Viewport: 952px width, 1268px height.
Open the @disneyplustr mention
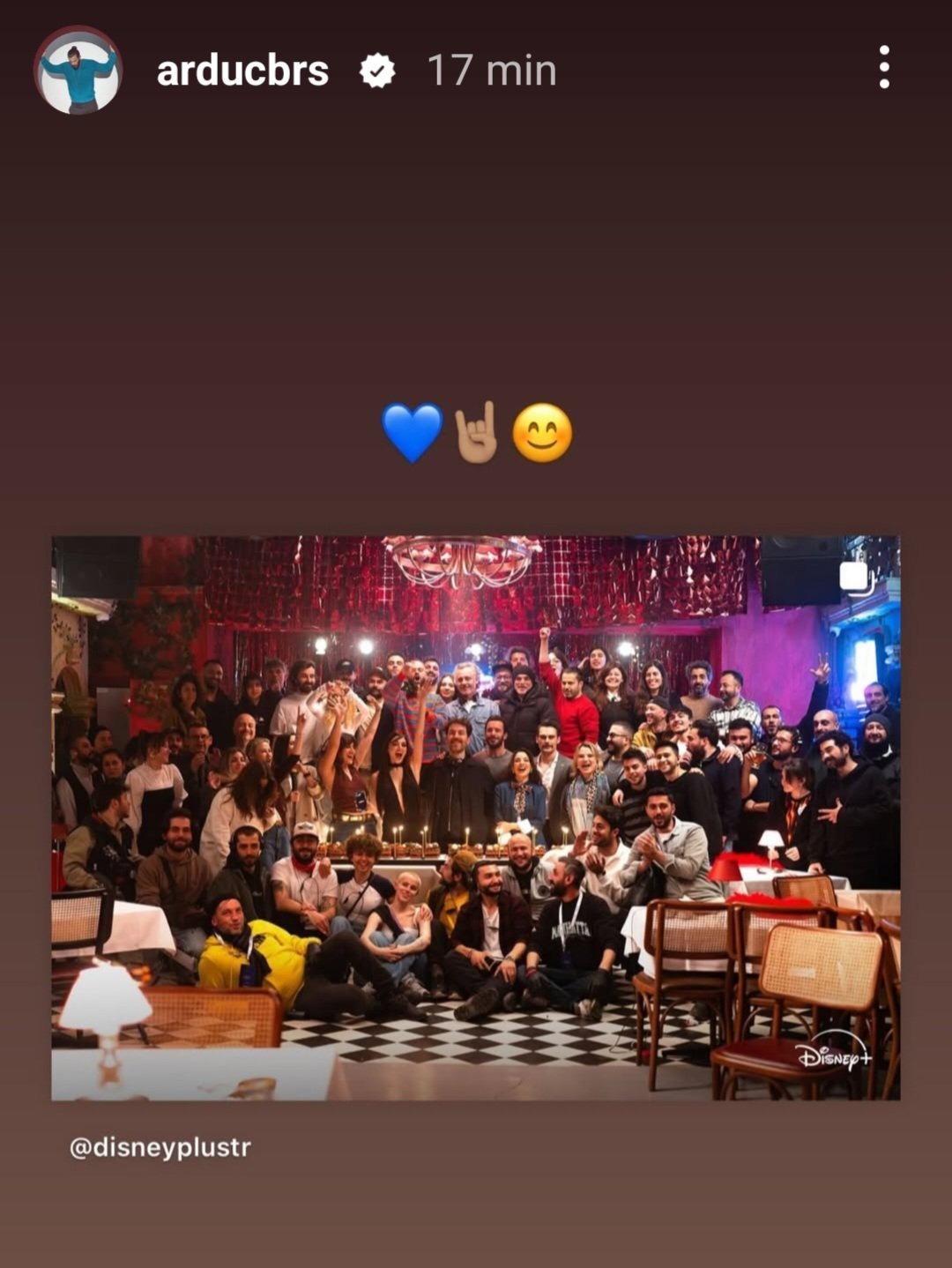pos(160,1147)
